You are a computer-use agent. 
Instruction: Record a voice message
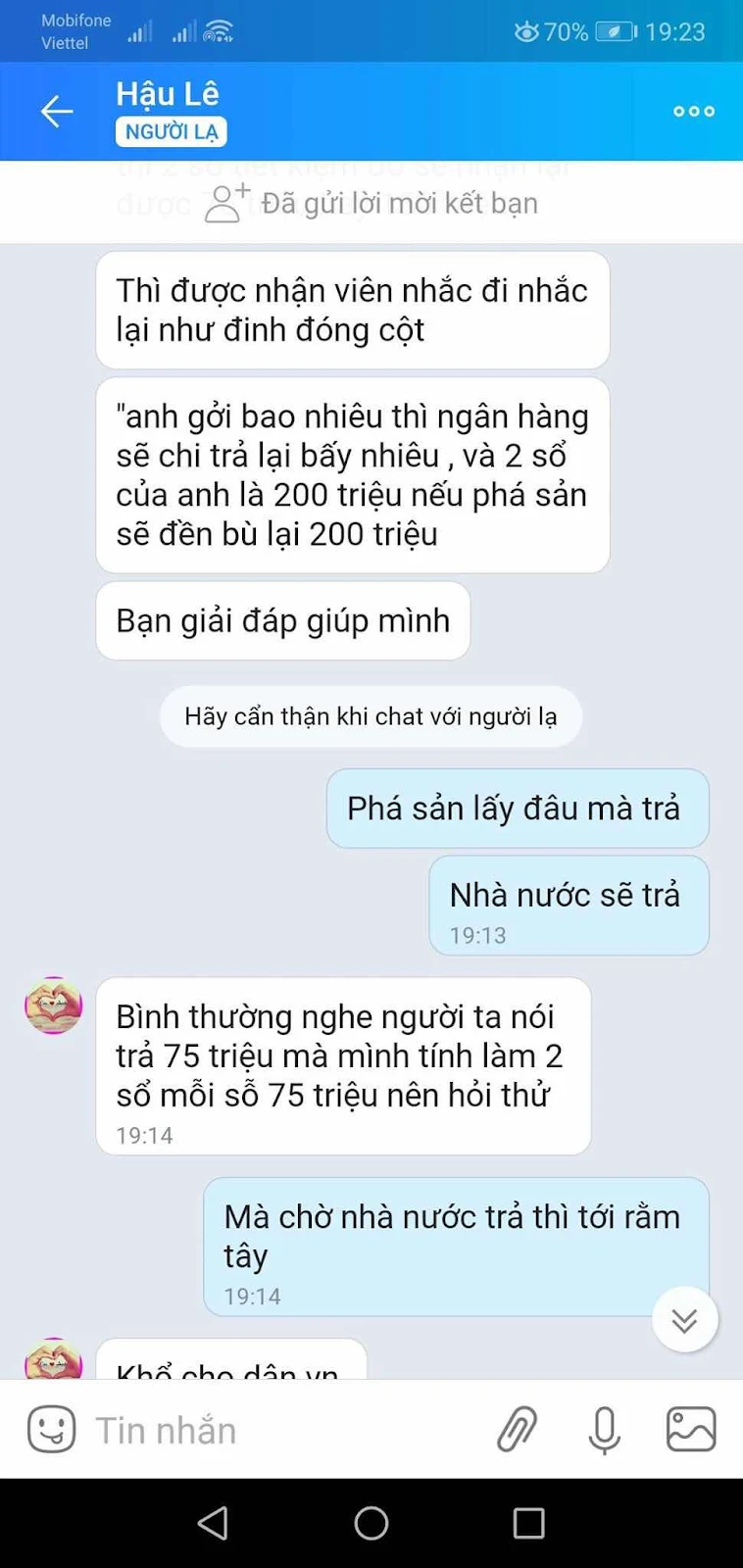click(604, 1430)
